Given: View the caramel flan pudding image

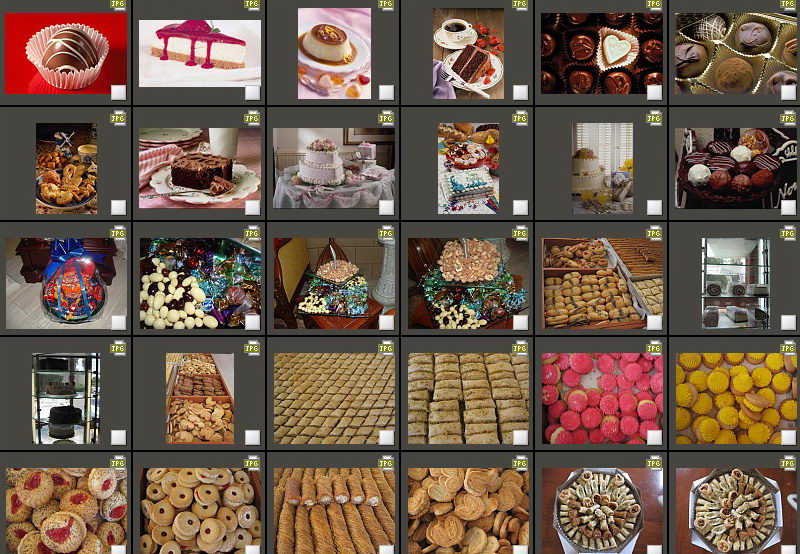Looking at the screenshot, I should (334, 54).
